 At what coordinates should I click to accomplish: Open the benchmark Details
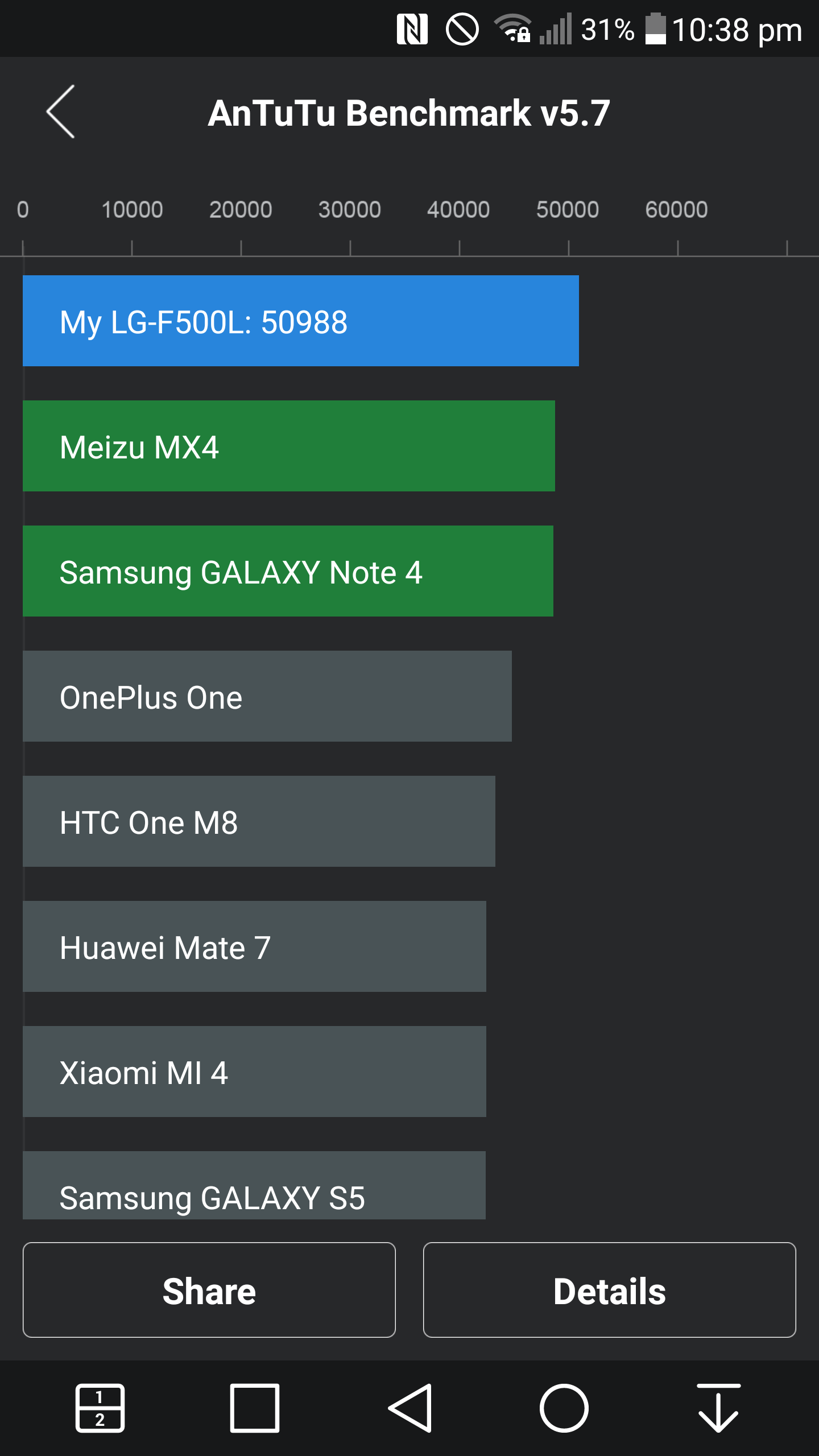click(x=609, y=1290)
